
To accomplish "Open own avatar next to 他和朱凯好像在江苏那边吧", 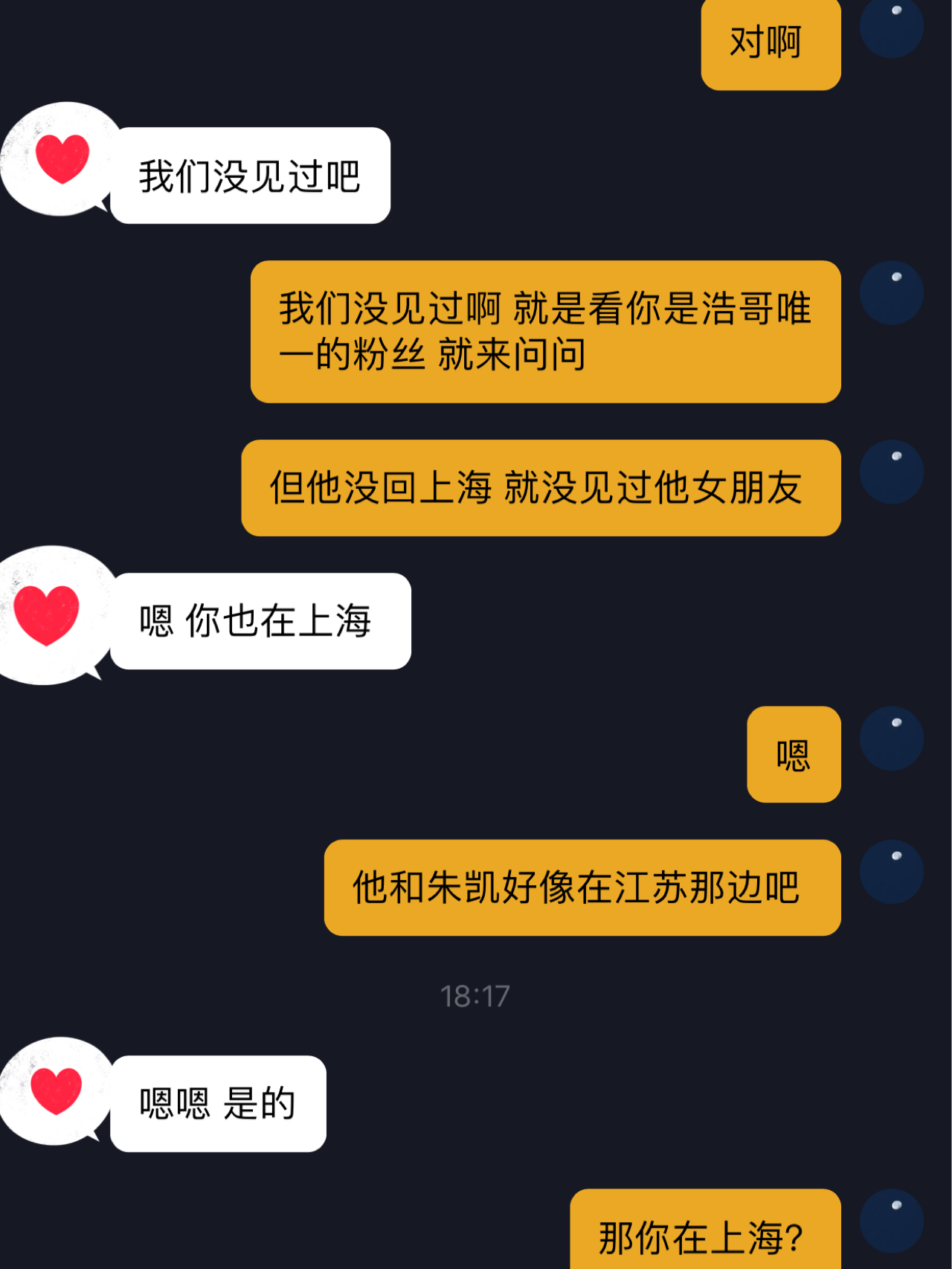I will (891, 872).
